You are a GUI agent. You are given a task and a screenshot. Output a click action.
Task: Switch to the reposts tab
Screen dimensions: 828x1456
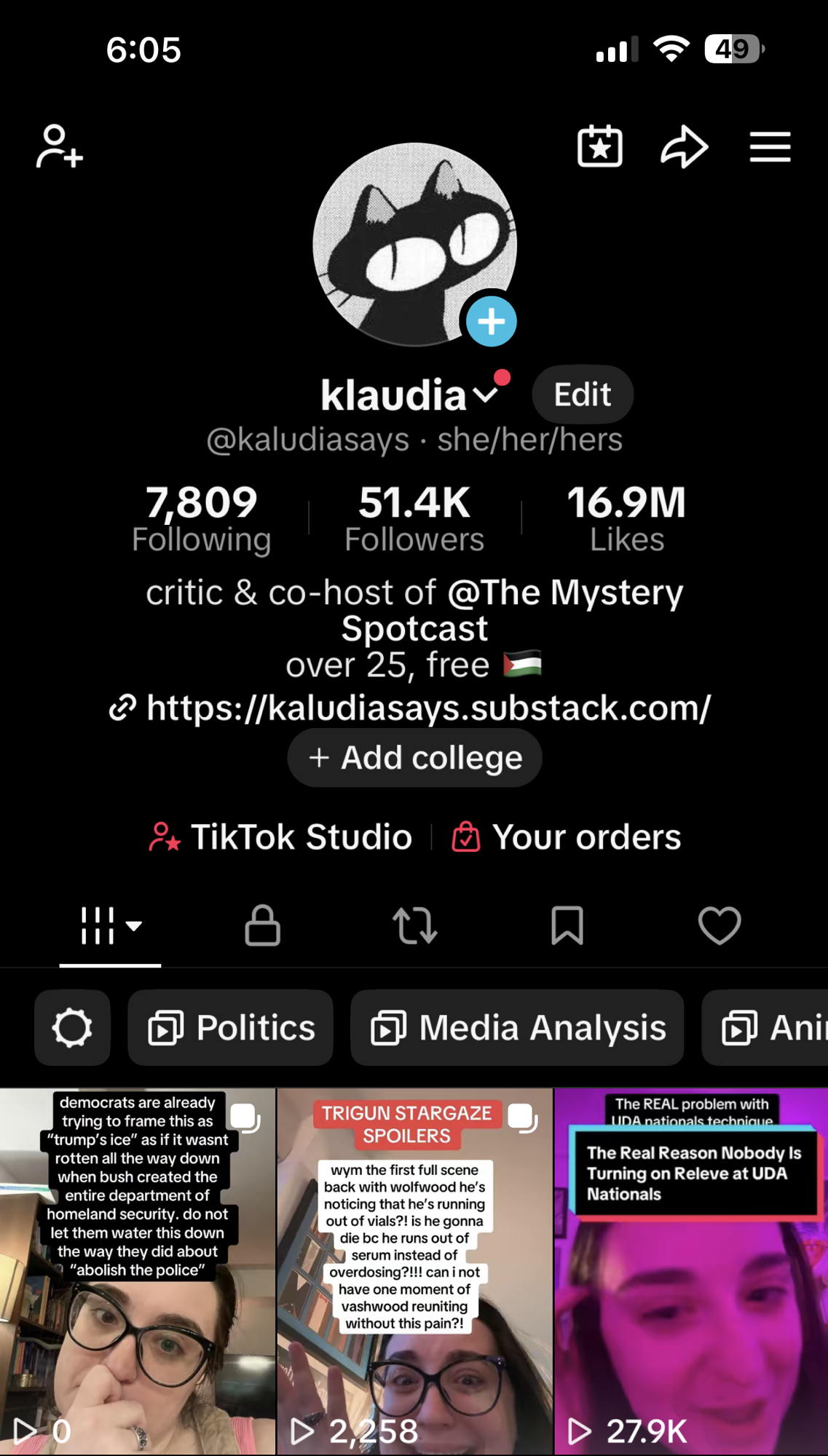(x=414, y=925)
